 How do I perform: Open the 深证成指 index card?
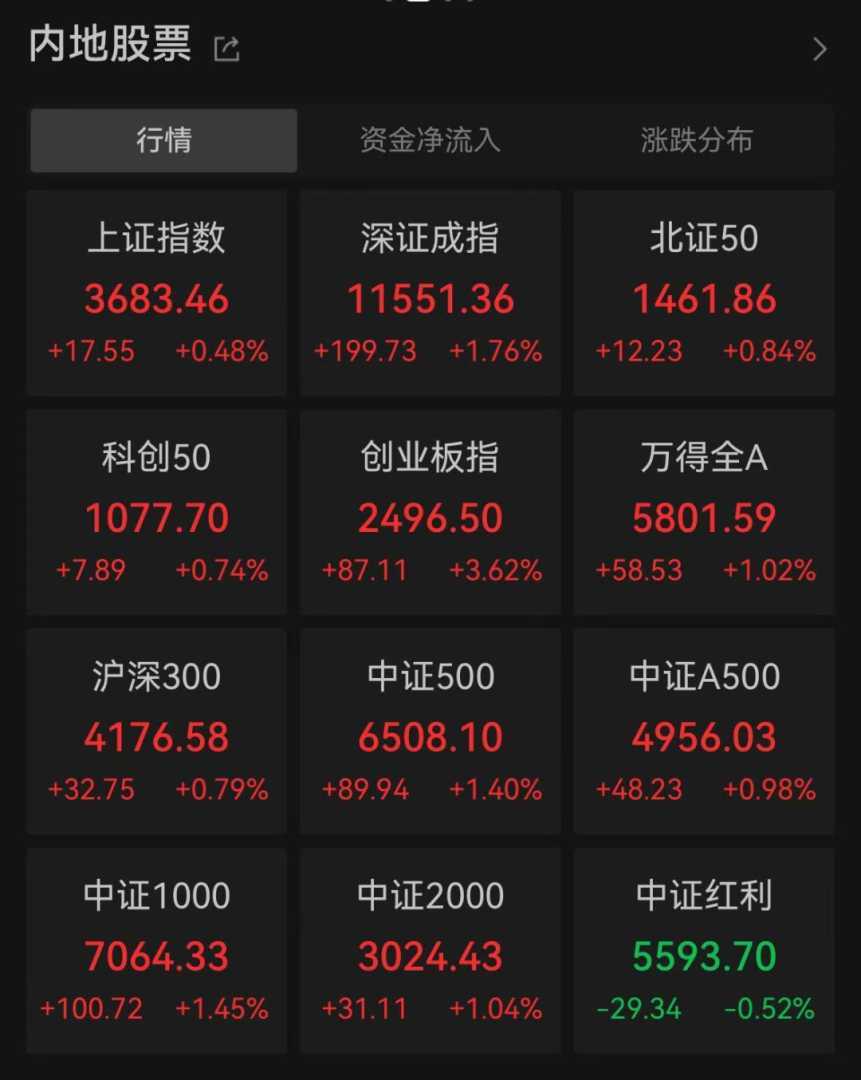(430, 293)
